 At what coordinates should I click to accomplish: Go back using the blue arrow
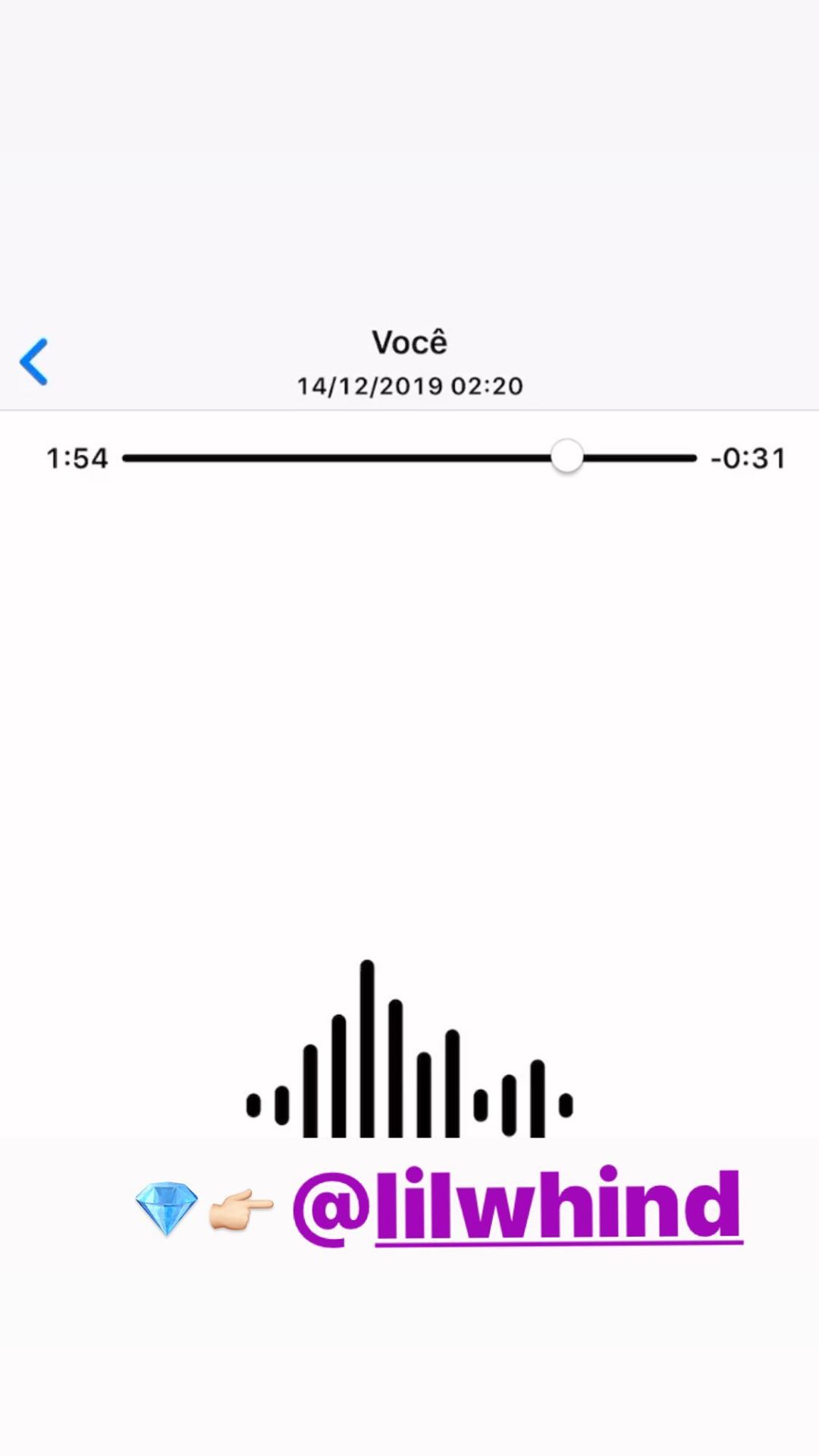[34, 362]
